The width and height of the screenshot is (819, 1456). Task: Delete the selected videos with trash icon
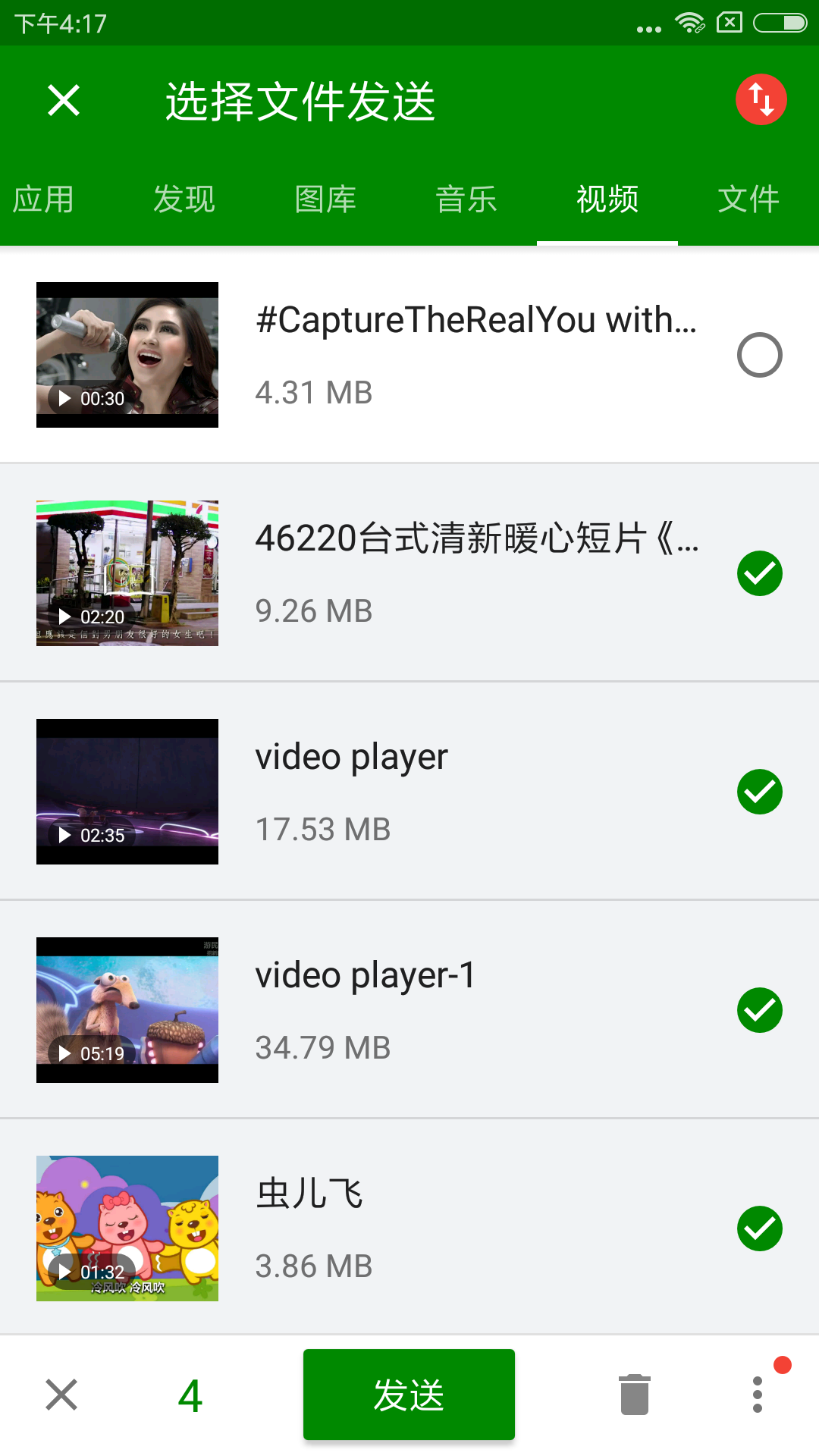(x=635, y=1395)
